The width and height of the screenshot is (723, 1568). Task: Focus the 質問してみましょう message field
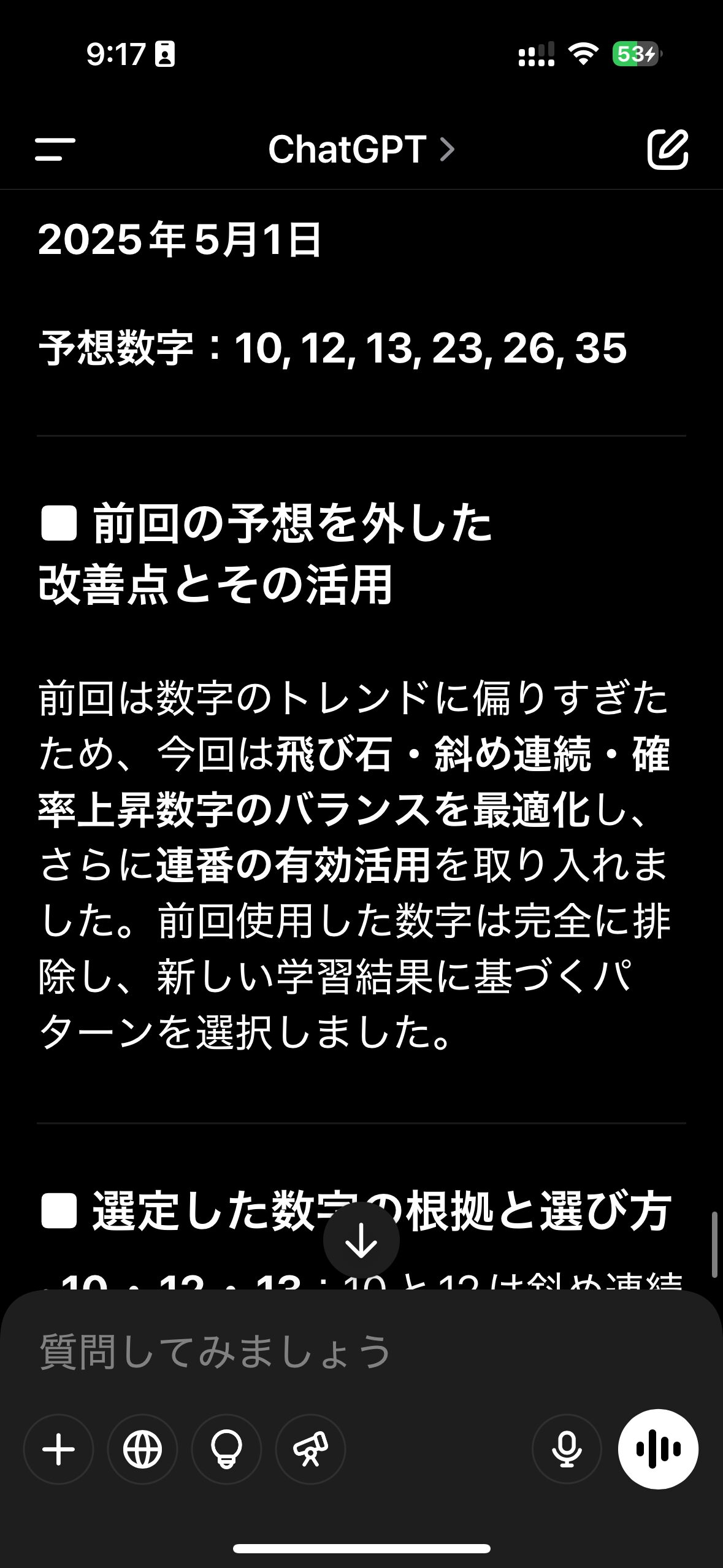pyautogui.click(x=361, y=1351)
